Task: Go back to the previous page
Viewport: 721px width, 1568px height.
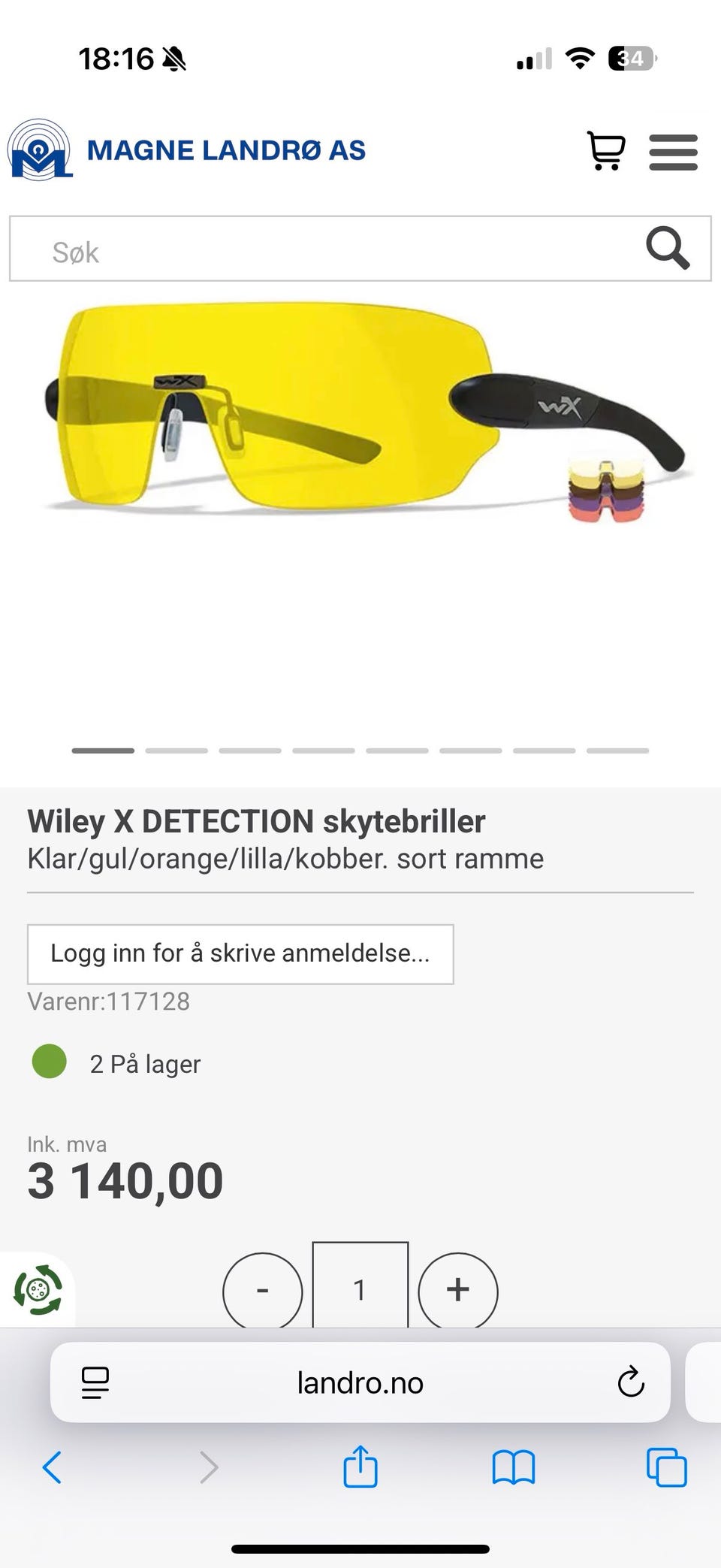Action: 52,1467
